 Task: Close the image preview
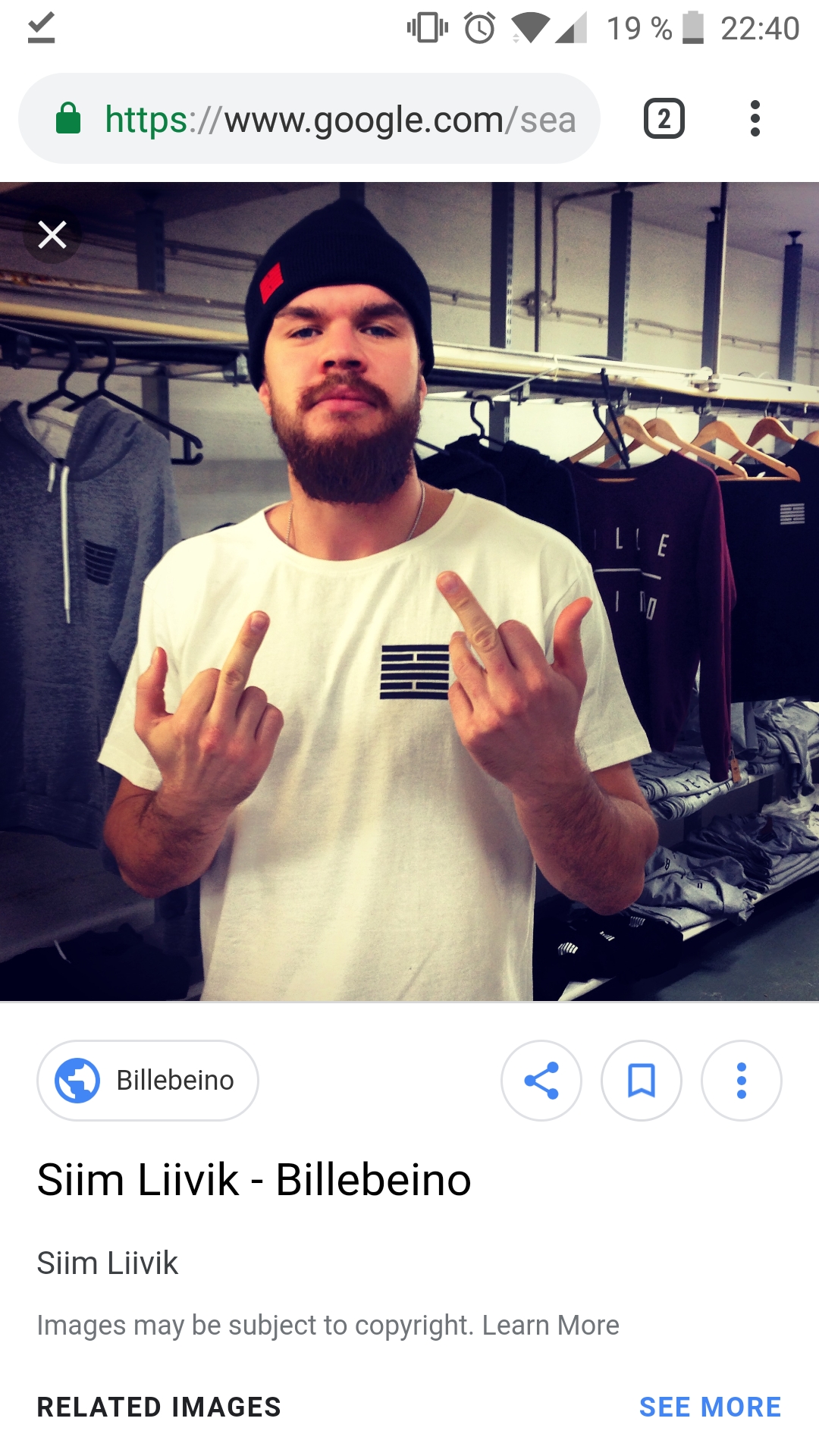point(52,235)
